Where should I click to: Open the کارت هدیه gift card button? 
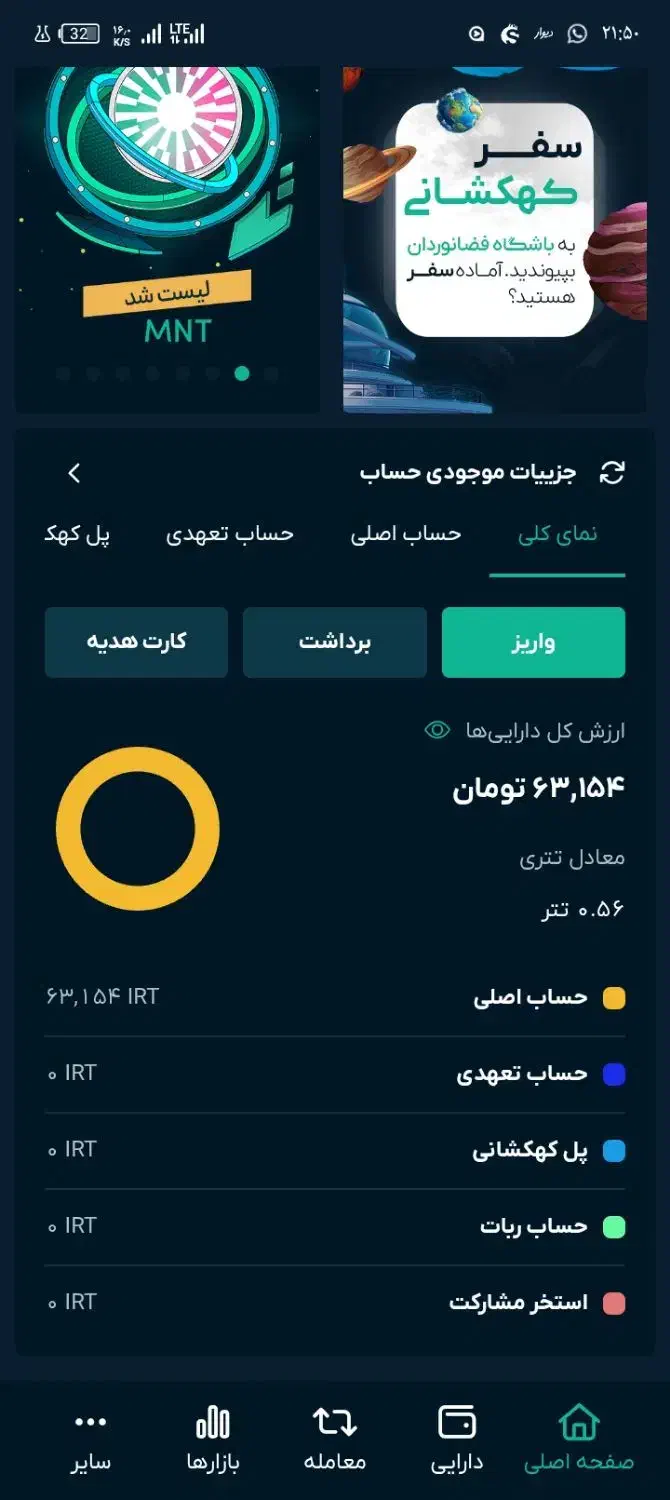pyautogui.click(x=136, y=642)
